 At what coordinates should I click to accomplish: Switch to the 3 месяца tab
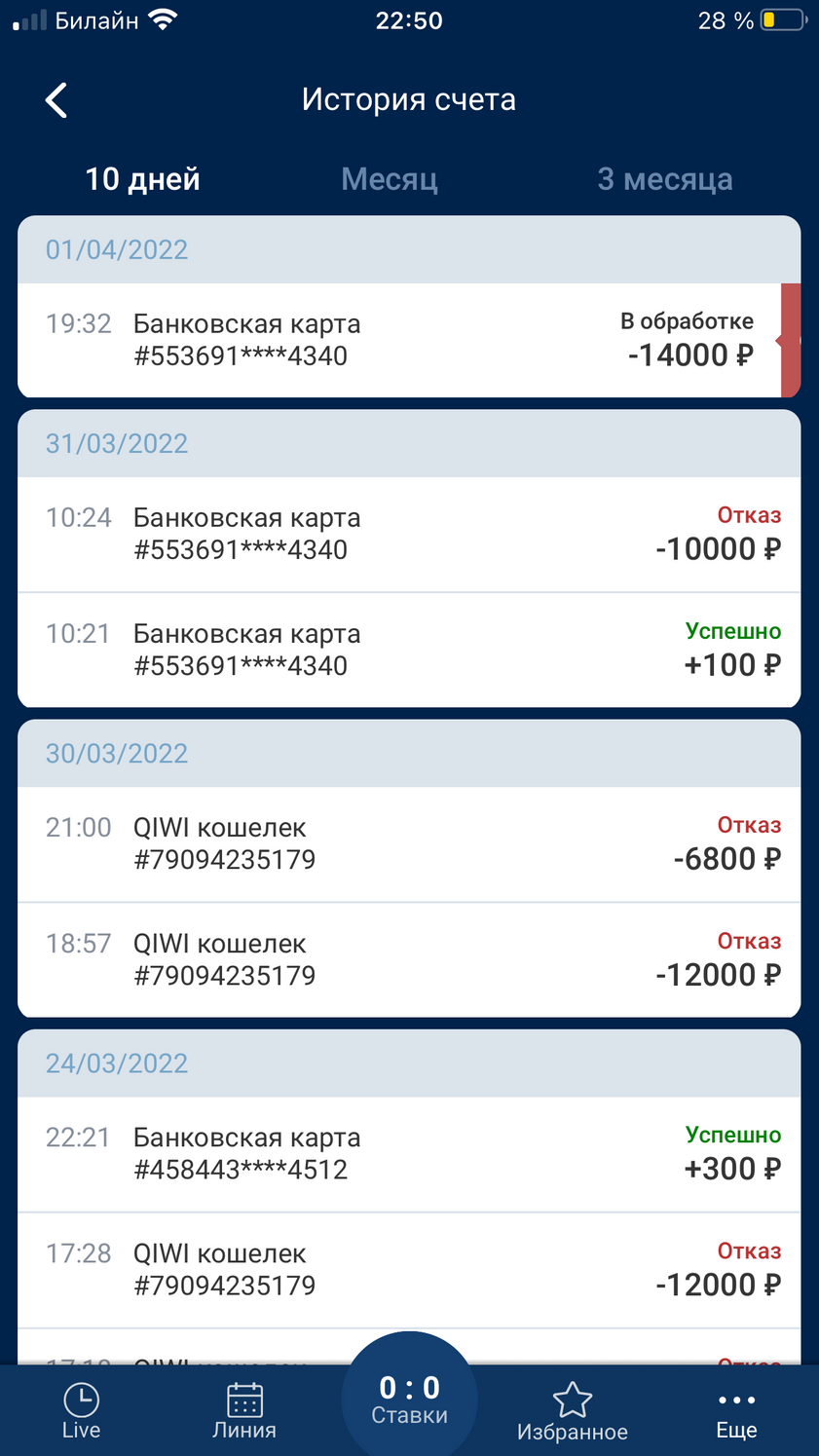665,179
